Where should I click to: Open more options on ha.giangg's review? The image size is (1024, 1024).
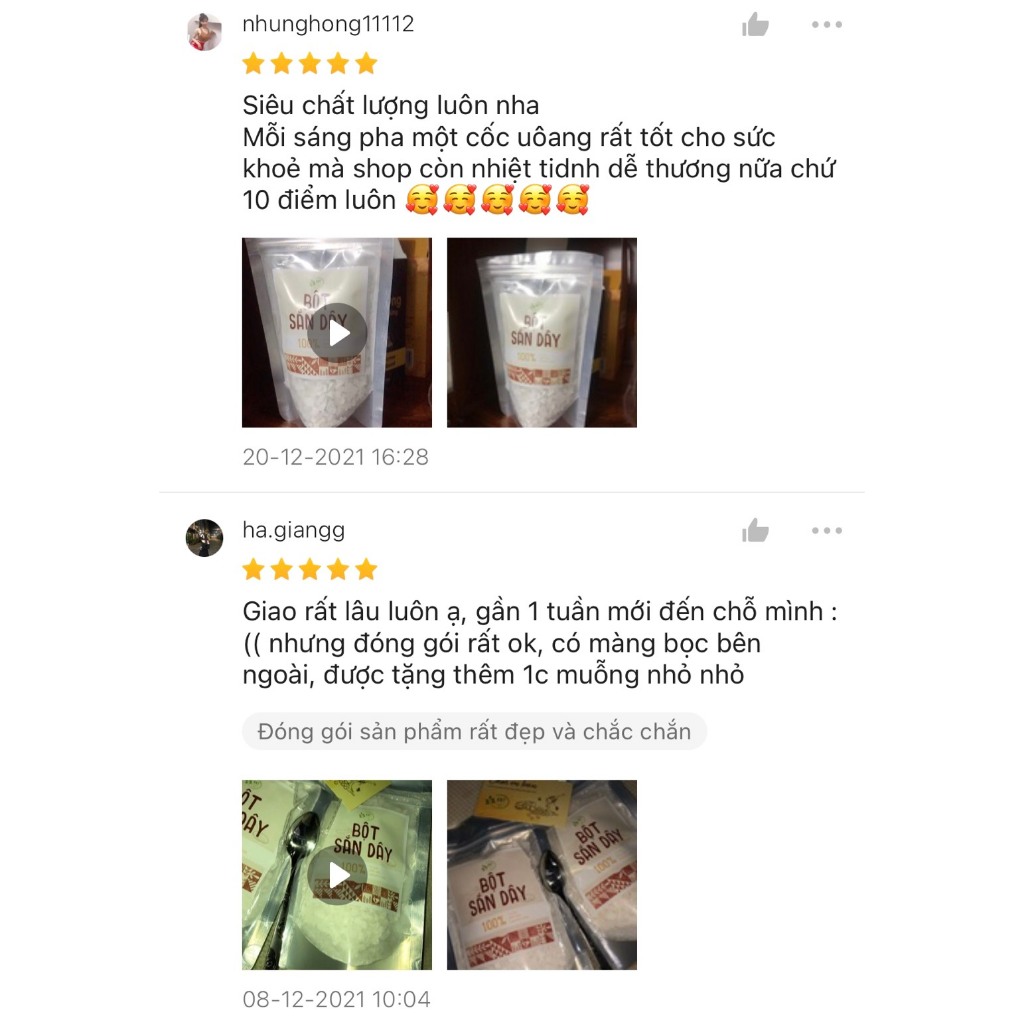pos(827,531)
